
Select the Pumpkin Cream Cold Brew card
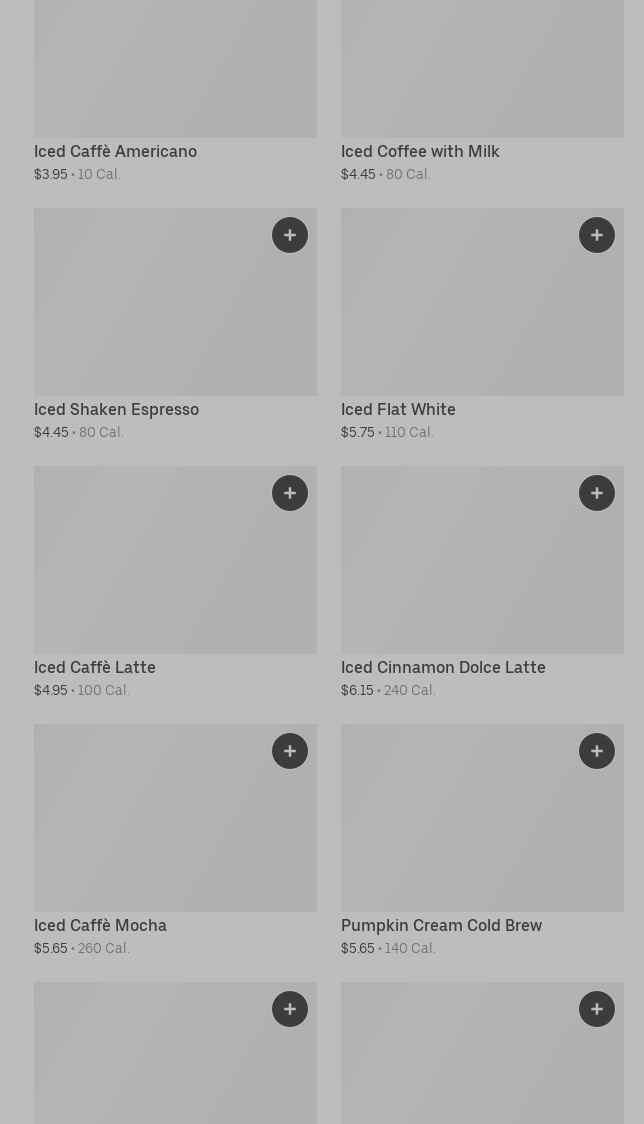(x=483, y=841)
